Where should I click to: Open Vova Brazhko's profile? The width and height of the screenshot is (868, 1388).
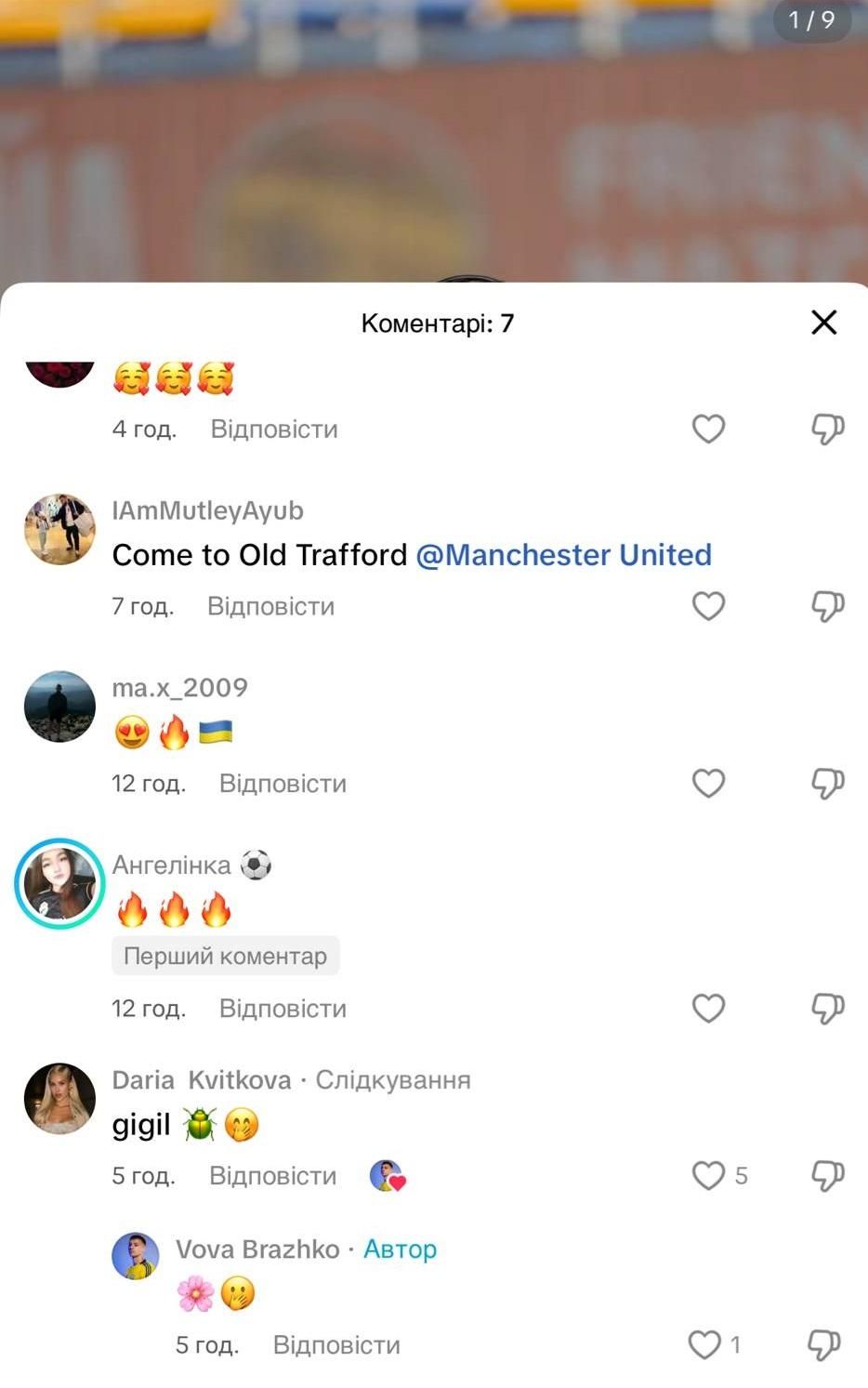point(136,1257)
